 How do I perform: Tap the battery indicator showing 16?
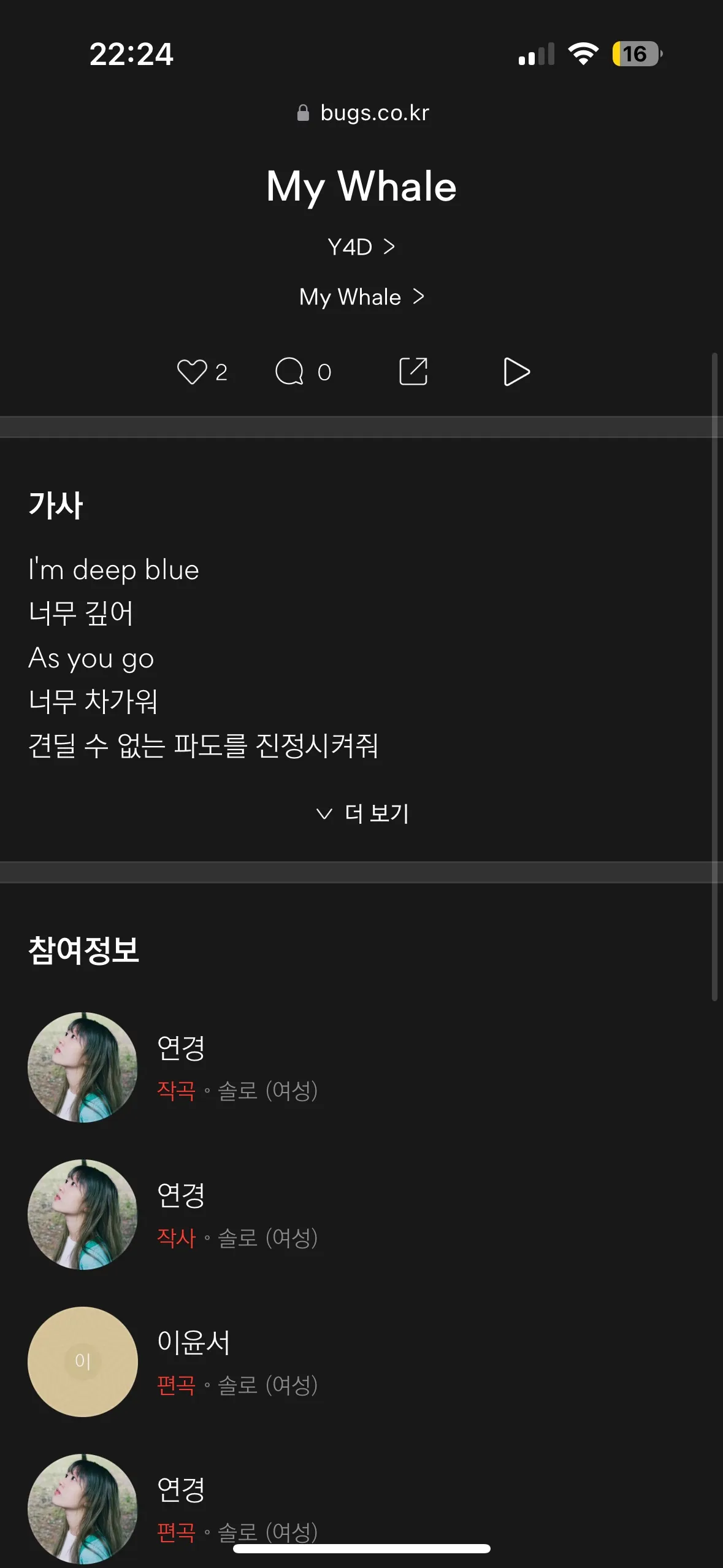[636, 55]
